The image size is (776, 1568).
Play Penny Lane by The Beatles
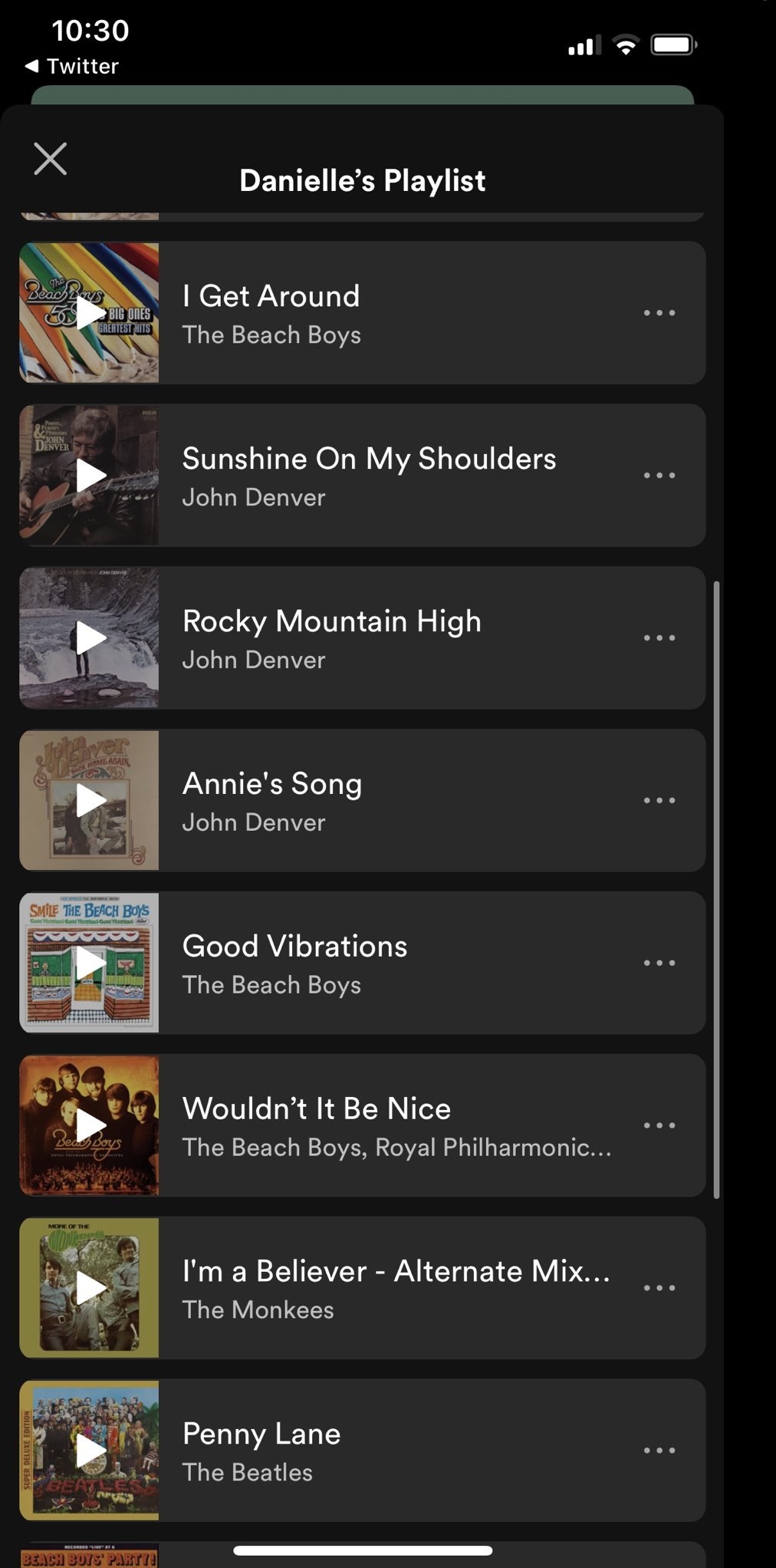(90, 1451)
